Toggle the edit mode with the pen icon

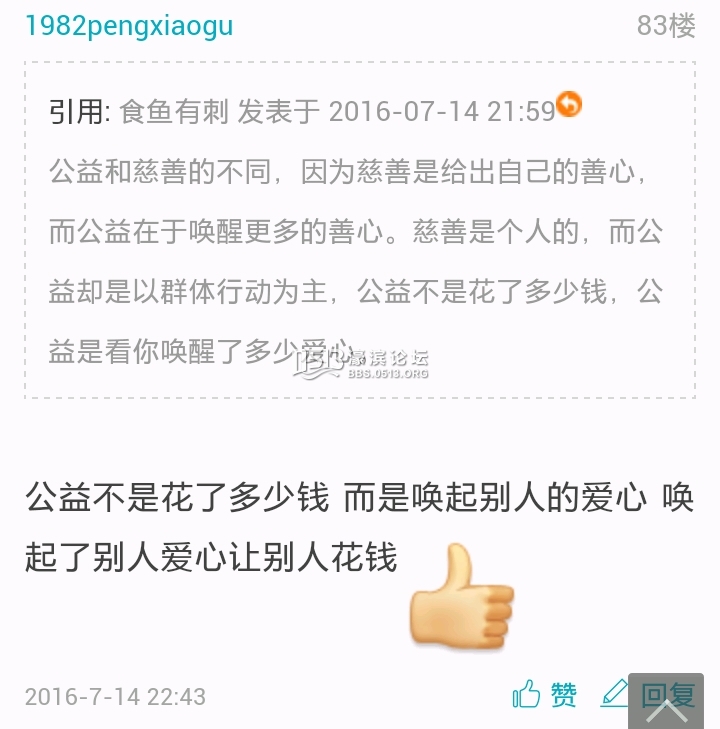coord(613,690)
